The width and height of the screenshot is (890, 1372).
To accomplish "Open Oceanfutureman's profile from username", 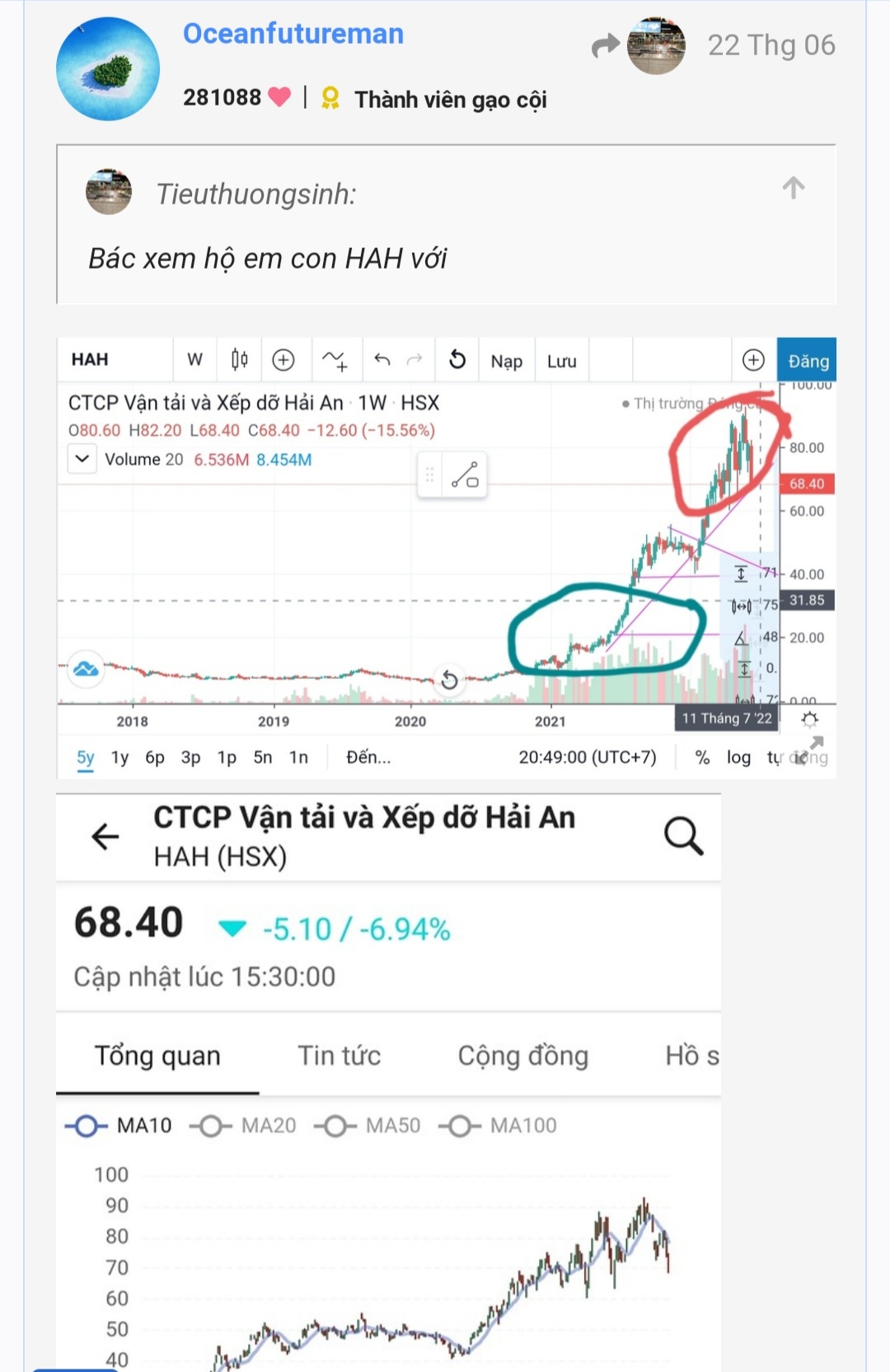I will [293, 34].
